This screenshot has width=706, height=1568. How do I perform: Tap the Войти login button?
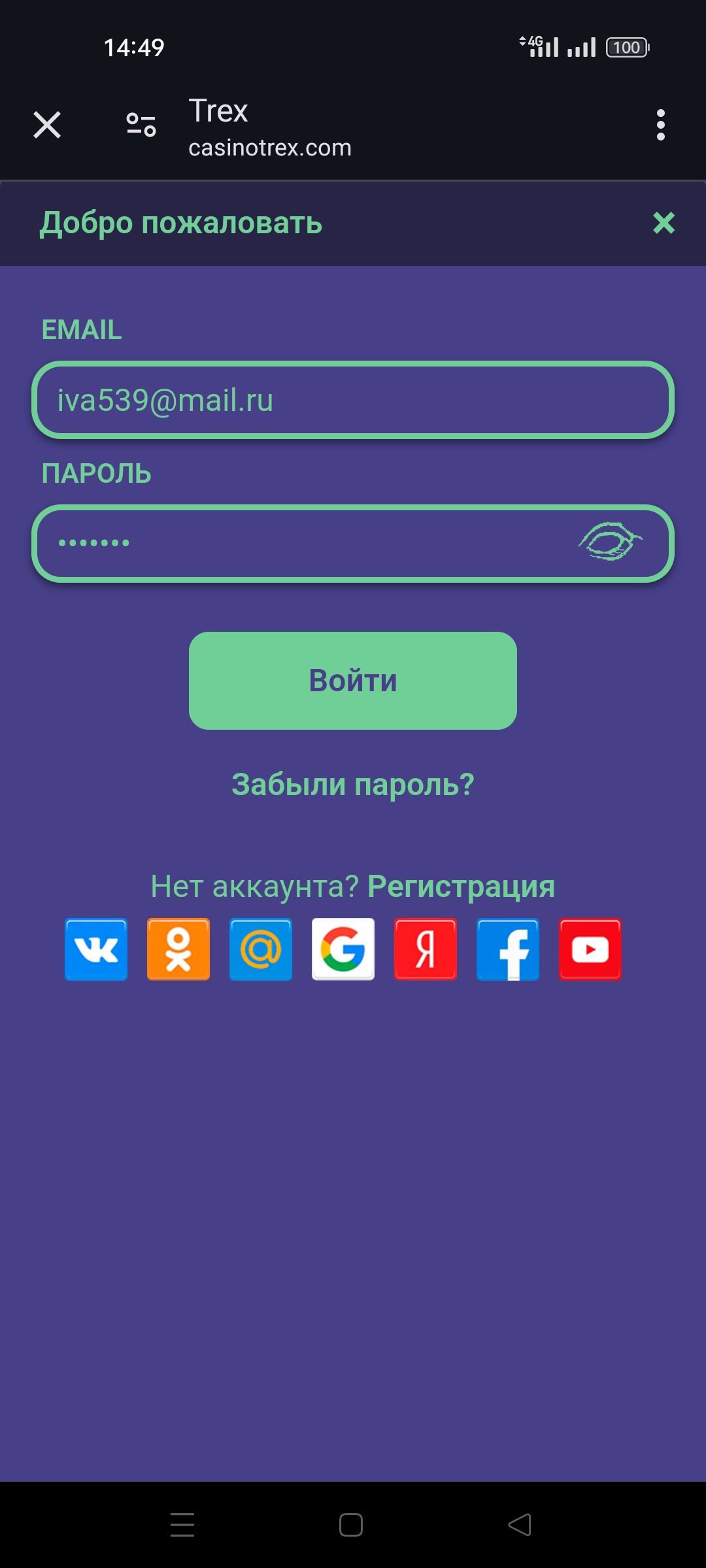click(353, 680)
